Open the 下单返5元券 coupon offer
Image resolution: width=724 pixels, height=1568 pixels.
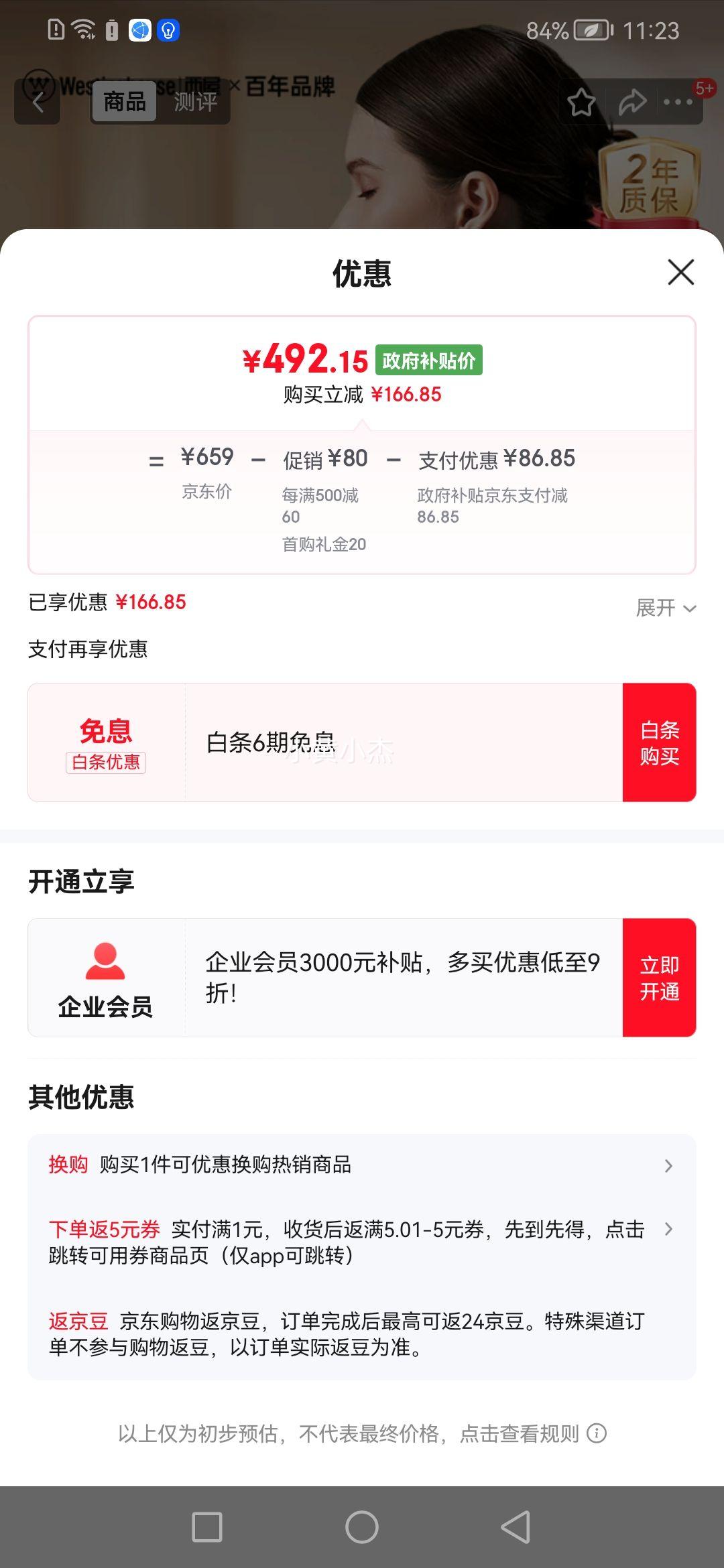pyautogui.click(x=362, y=1242)
